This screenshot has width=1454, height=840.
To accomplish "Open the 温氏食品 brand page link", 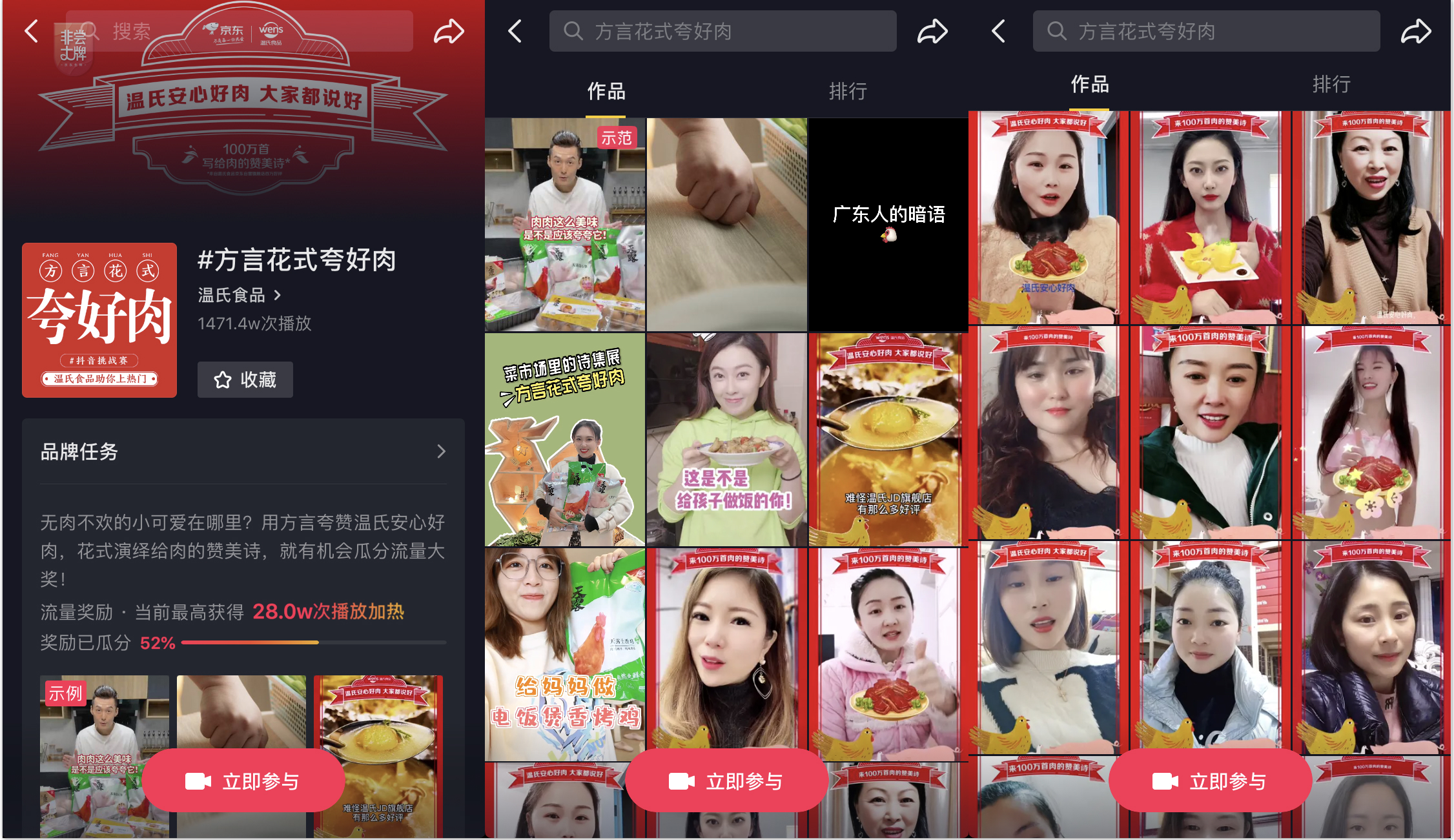I will (x=239, y=295).
